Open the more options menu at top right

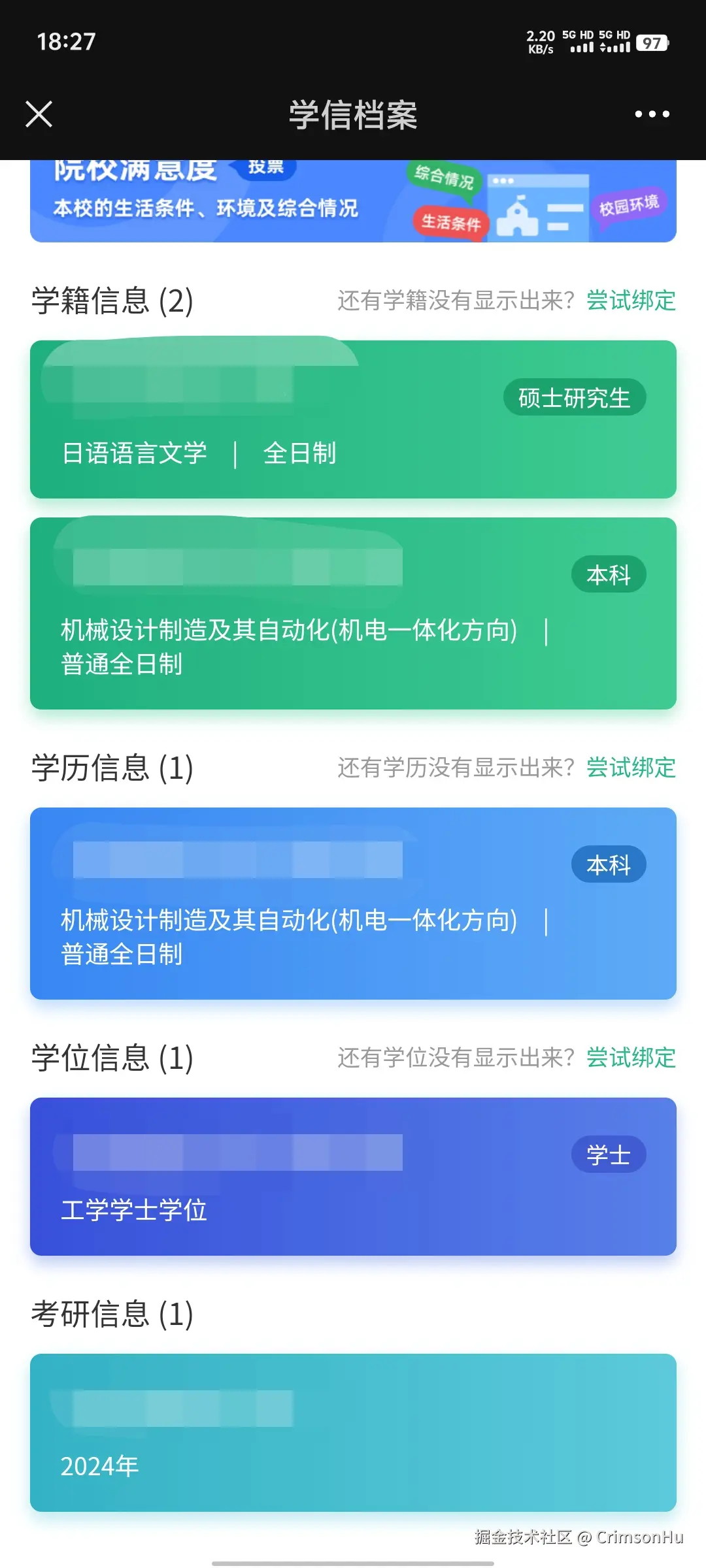click(651, 114)
